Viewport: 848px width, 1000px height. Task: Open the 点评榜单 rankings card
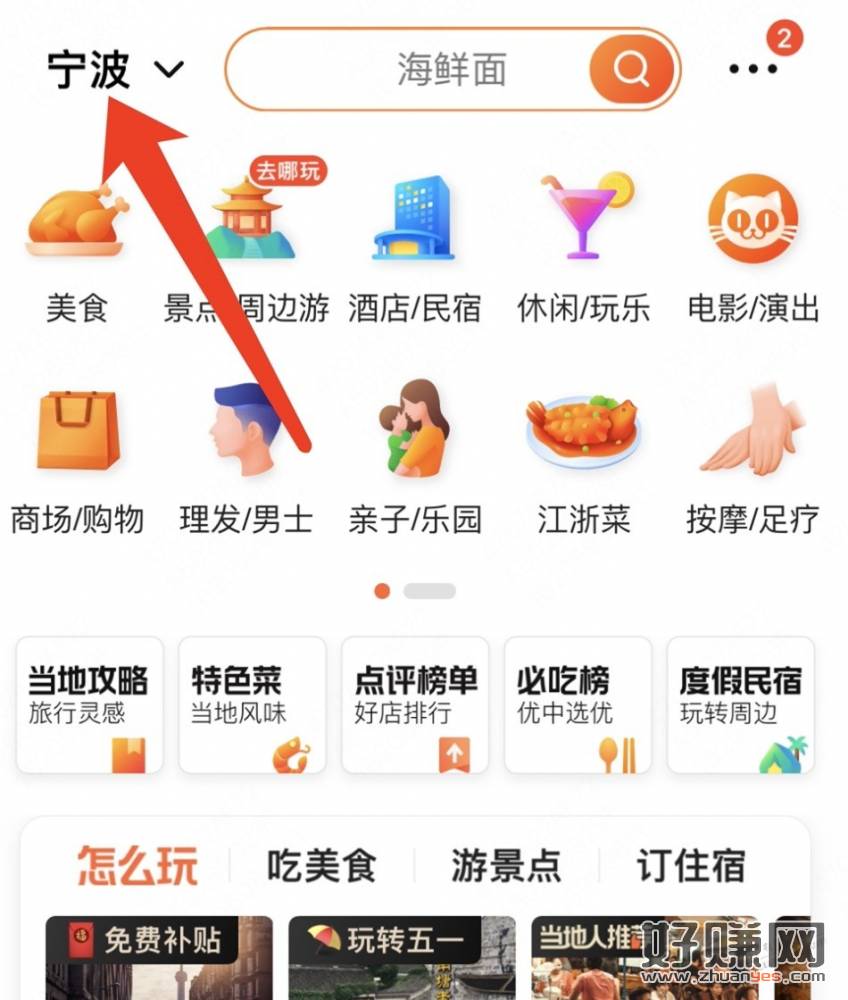(x=415, y=705)
